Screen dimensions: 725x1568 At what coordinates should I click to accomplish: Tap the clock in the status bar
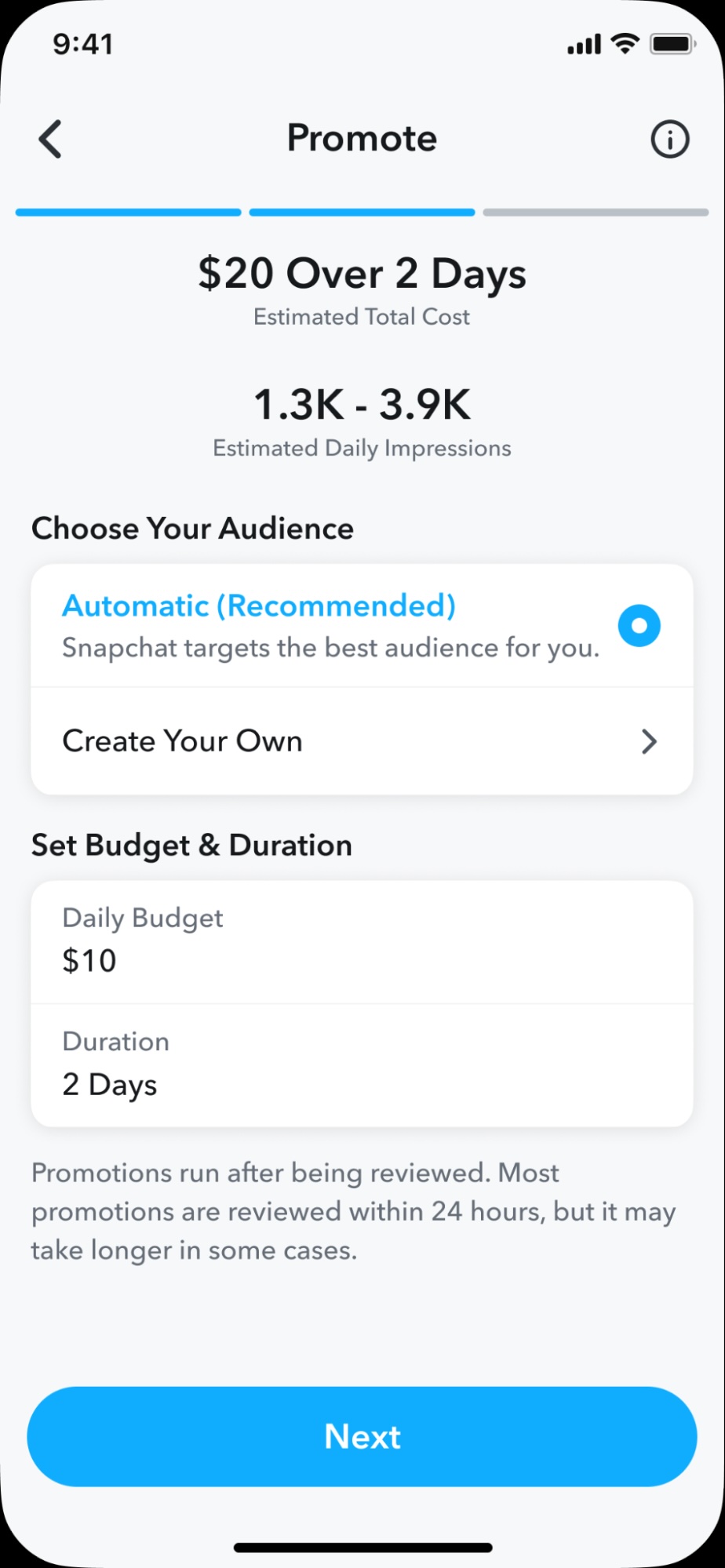point(82,45)
